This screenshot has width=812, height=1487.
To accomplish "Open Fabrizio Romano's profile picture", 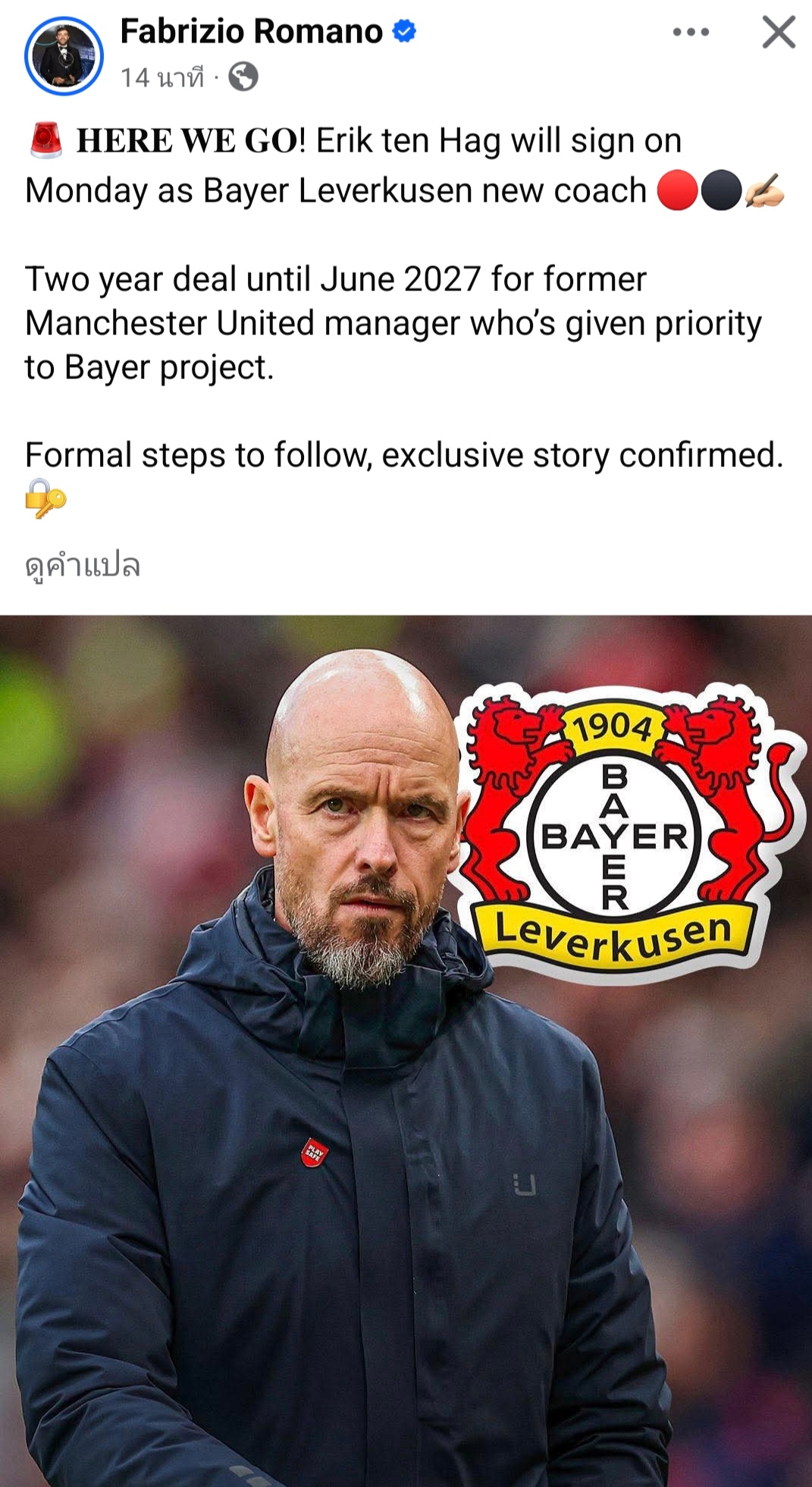I will [x=64, y=56].
